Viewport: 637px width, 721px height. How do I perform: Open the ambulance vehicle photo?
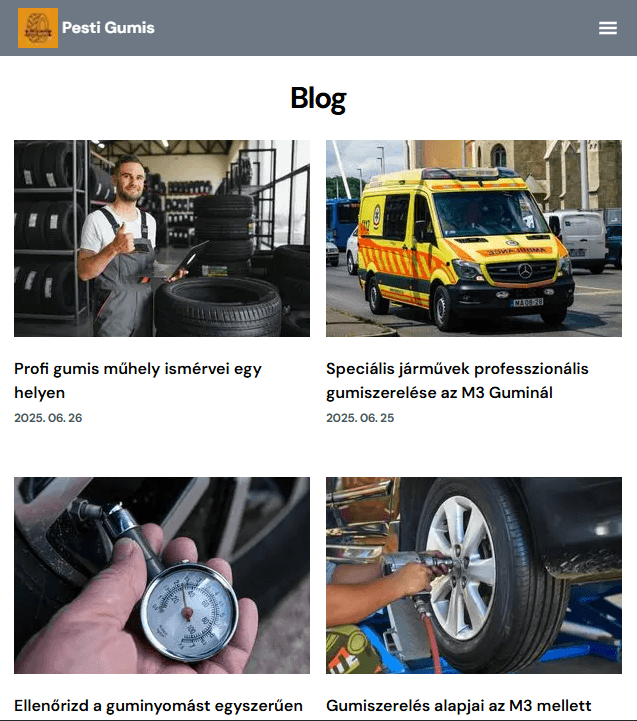pyautogui.click(x=474, y=238)
